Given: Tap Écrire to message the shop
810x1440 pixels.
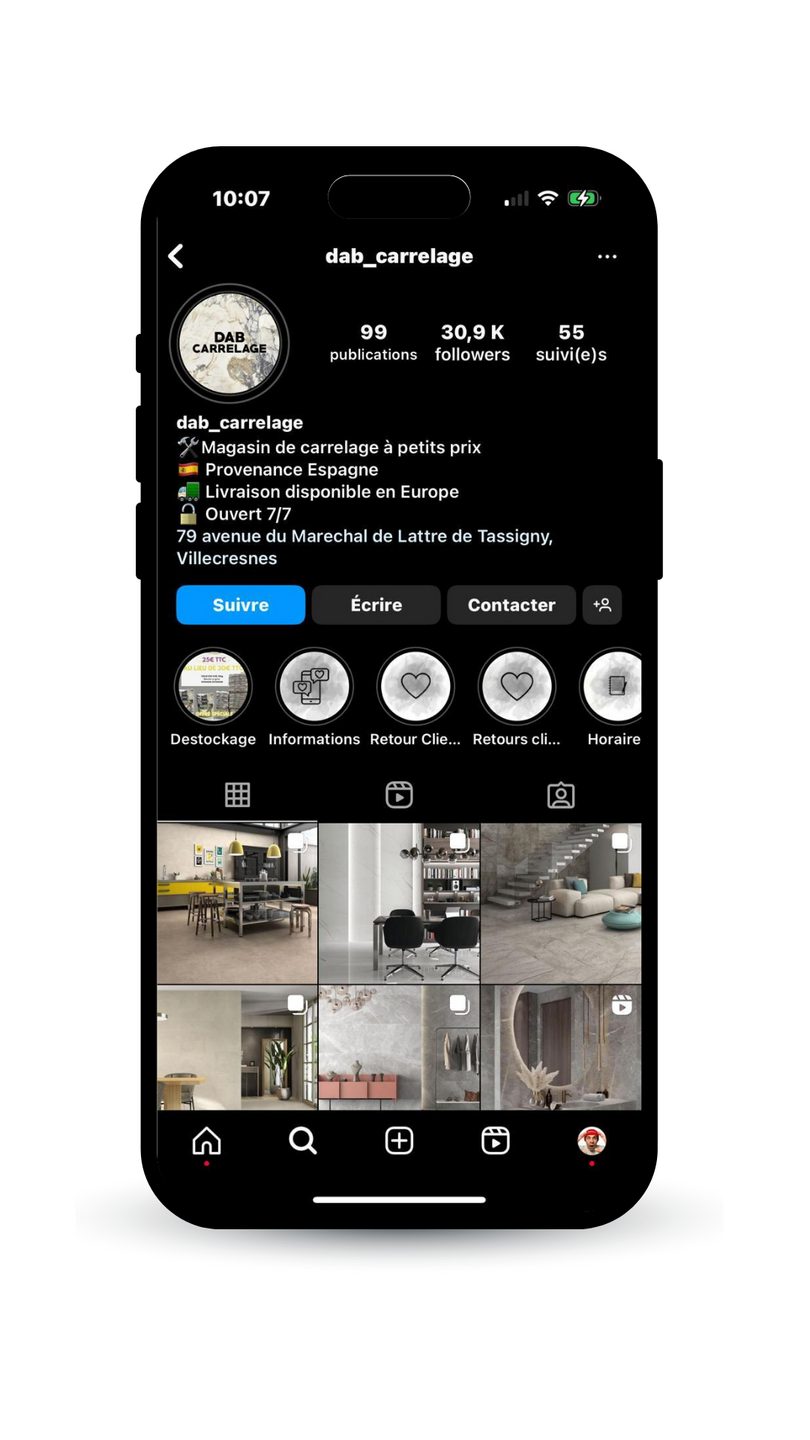Looking at the screenshot, I should point(376,605).
